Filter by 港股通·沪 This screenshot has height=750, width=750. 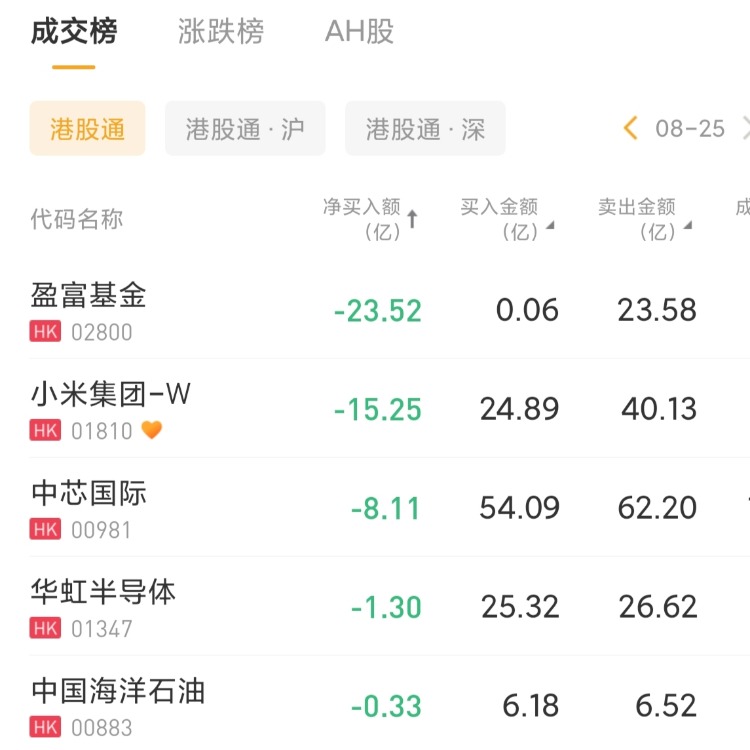(245, 129)
